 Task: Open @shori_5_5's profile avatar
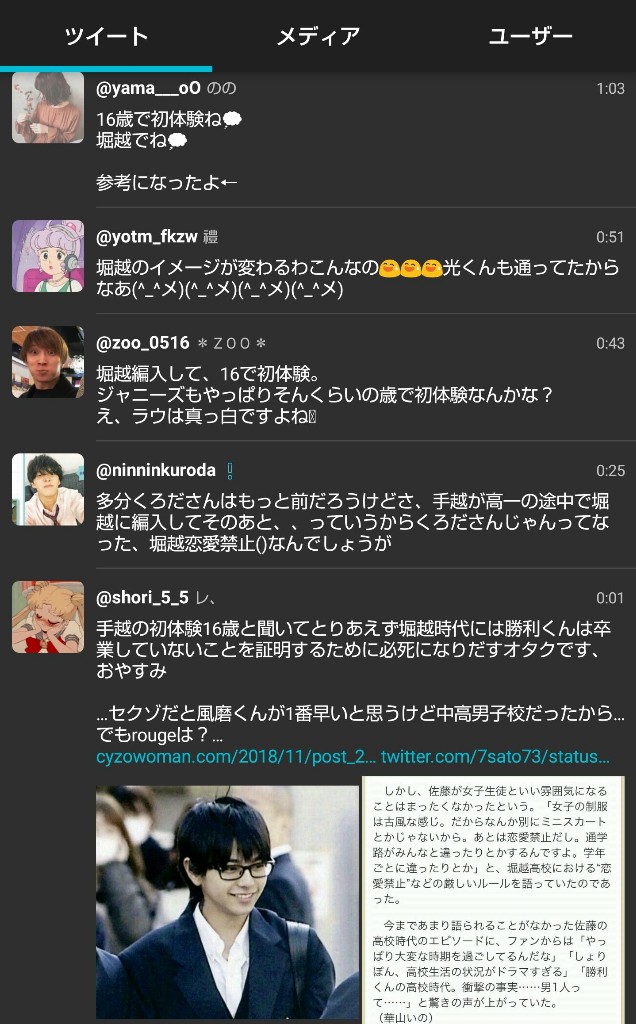point(48,617)
